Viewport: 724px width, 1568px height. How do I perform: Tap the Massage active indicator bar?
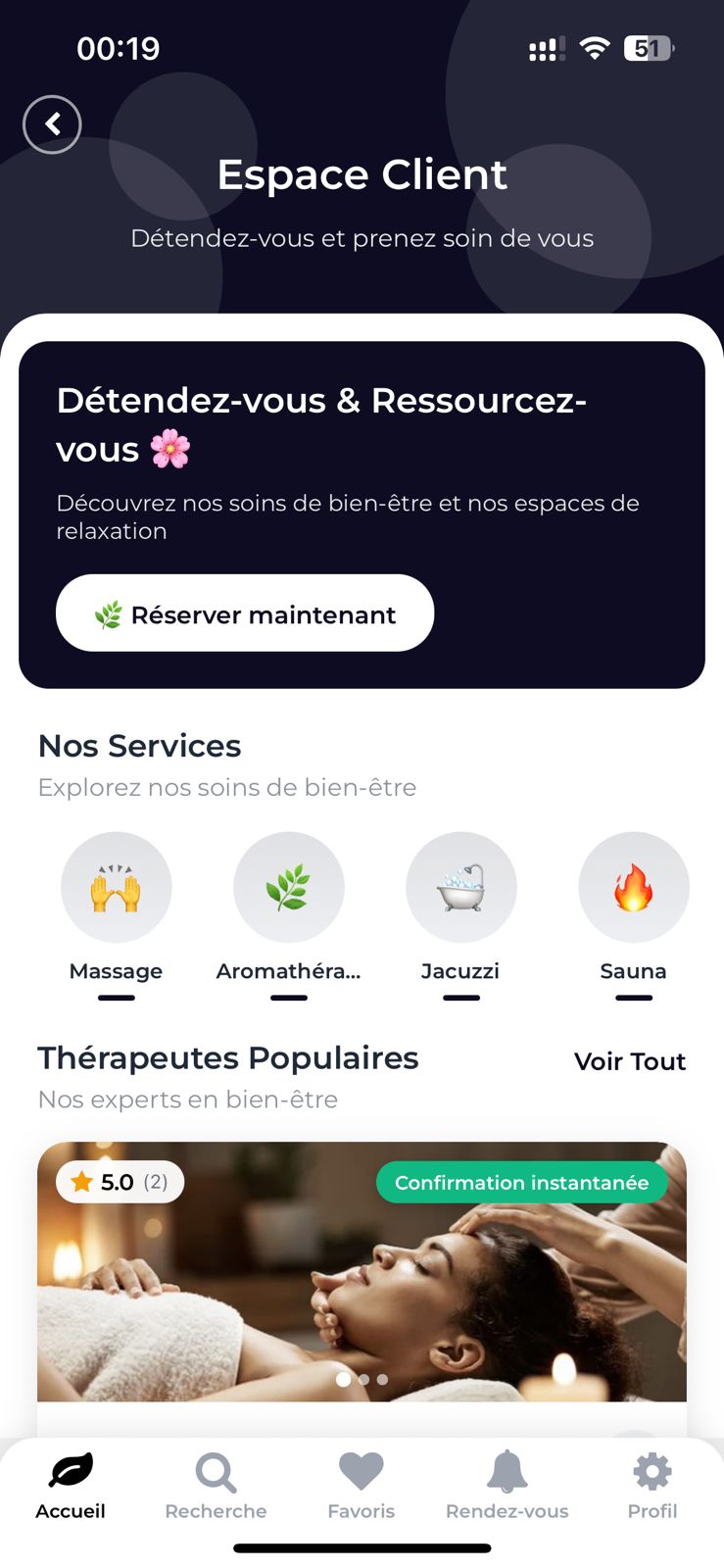click(117, 997)
